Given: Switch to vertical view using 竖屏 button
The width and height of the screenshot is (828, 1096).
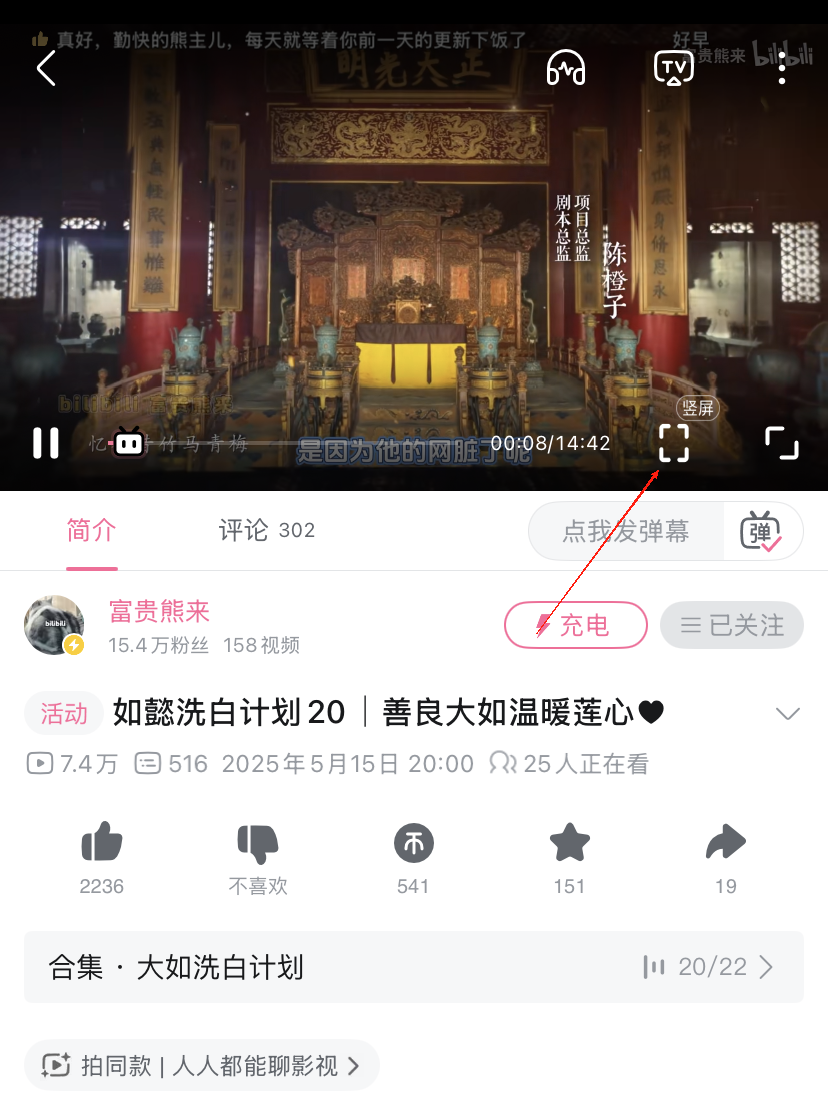Looking at the screenshot, I should 699,410.
